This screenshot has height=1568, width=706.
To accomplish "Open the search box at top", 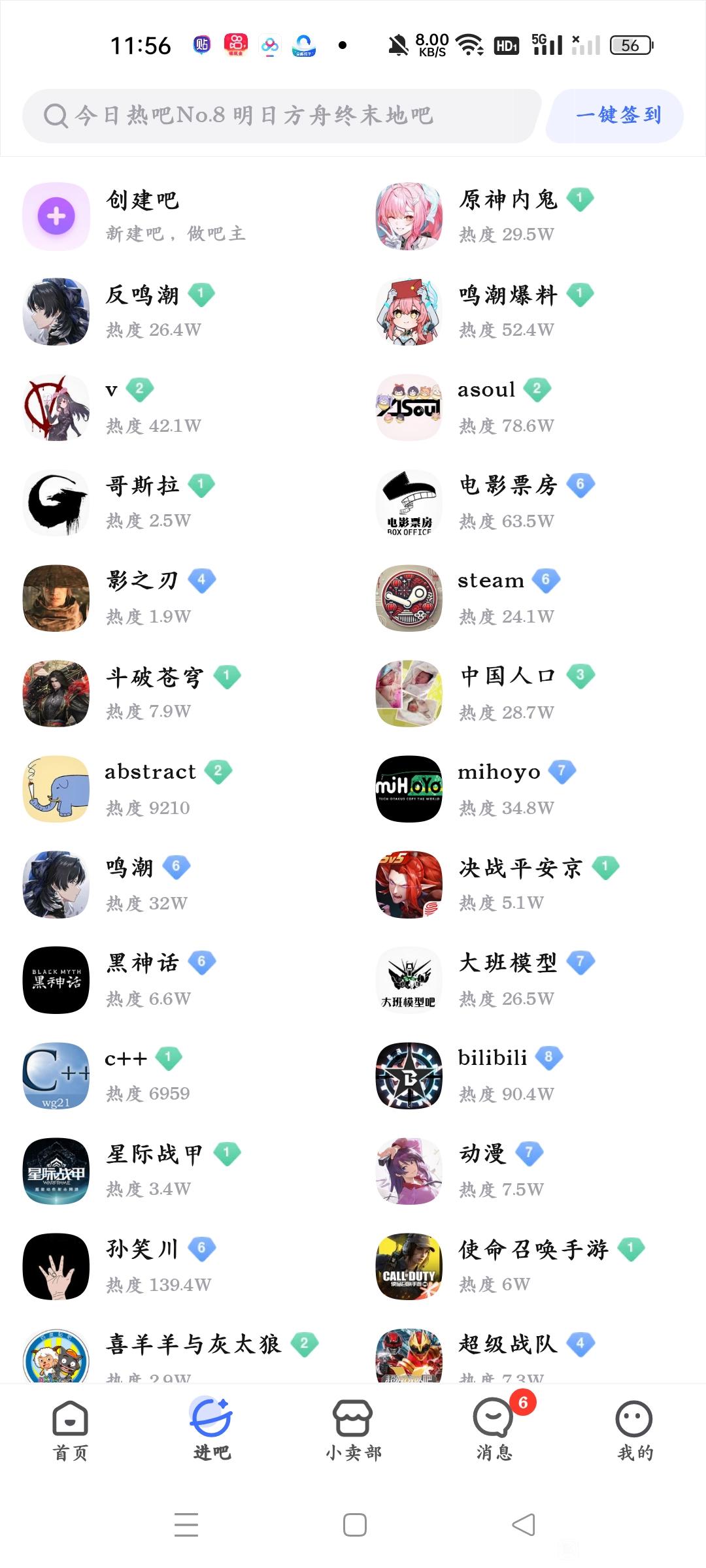I will pos(281,116).
